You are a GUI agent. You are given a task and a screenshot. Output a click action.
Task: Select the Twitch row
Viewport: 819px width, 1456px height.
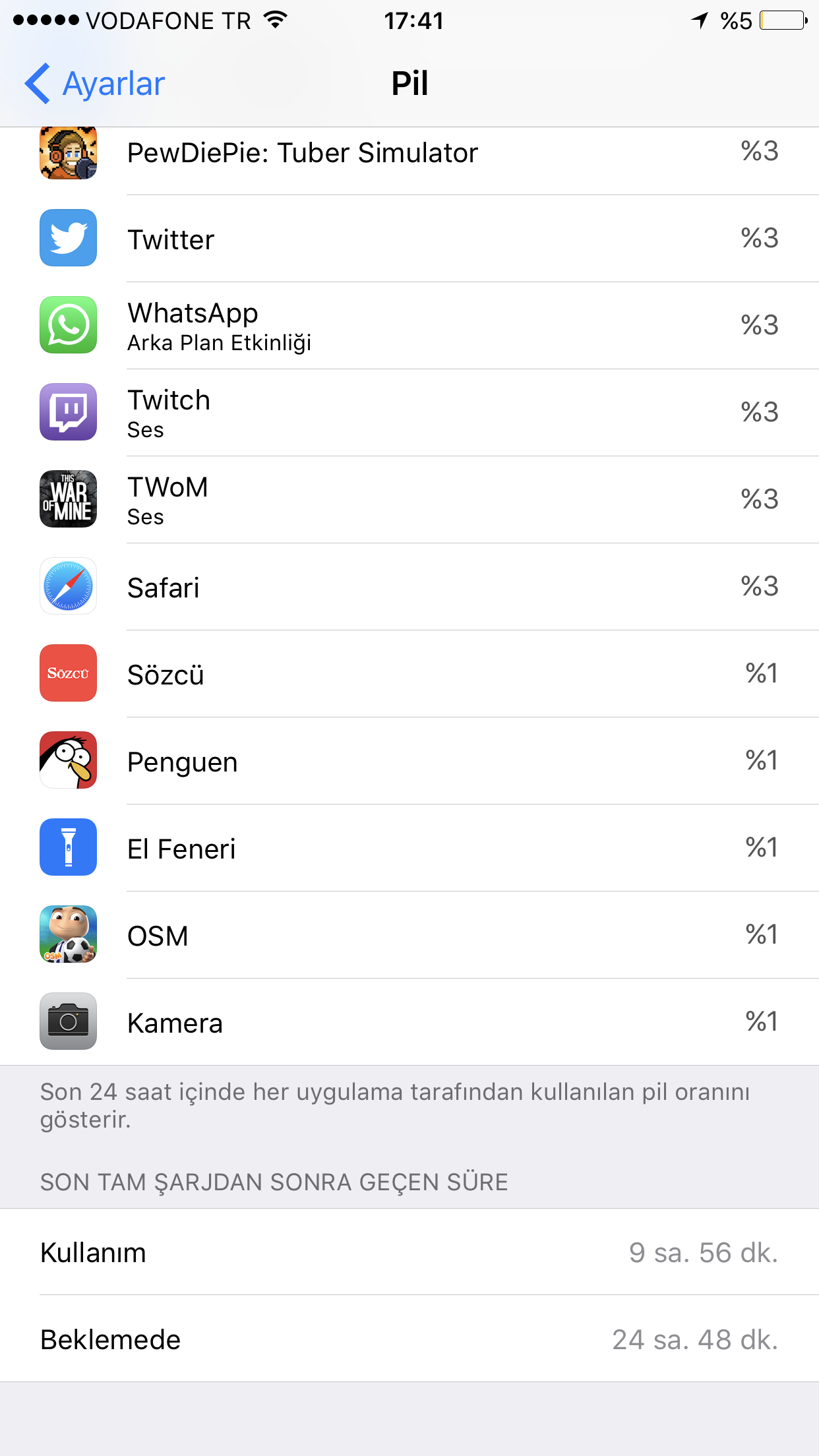409,413
